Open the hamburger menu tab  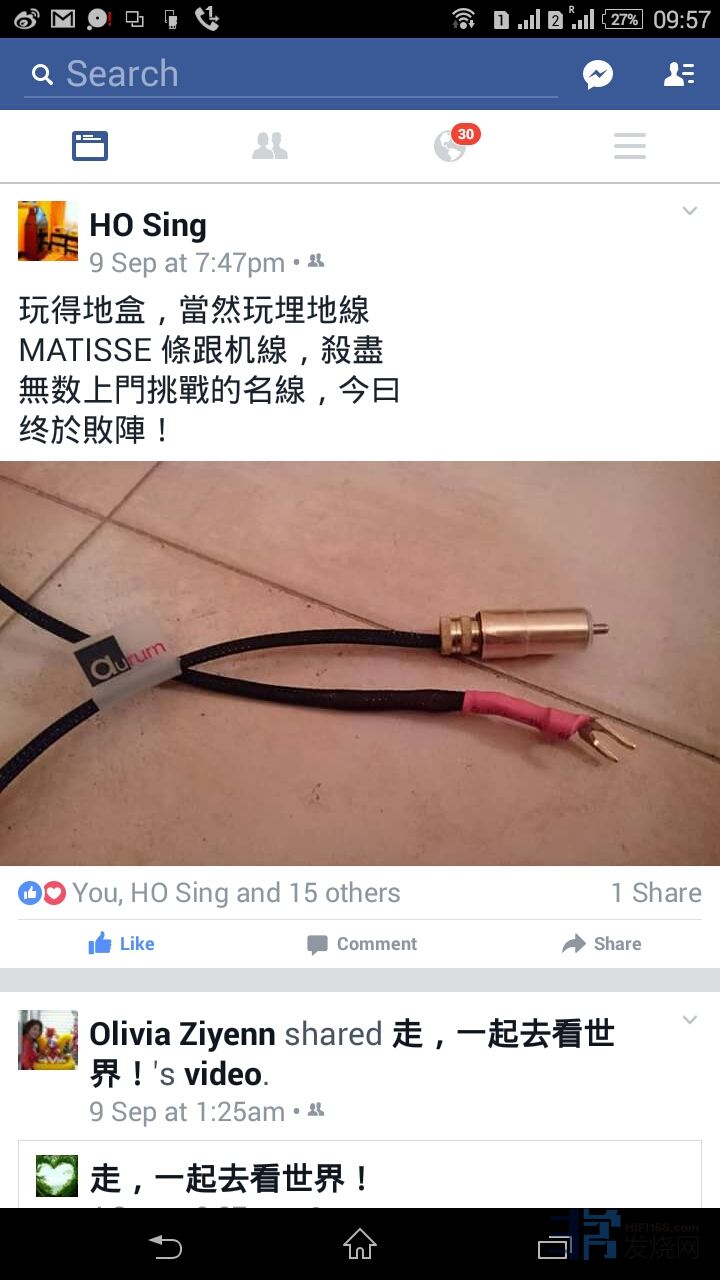[630, 147]
